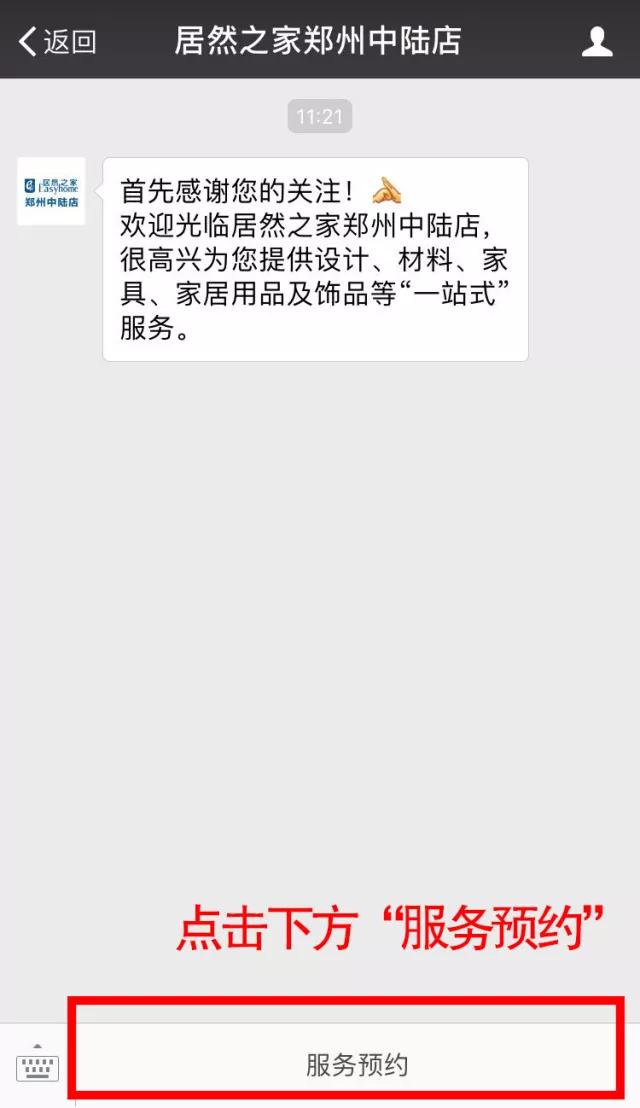Open the 居然之家 sender avatar
This screenshot has height=1108, width=640.
[51, 191]
